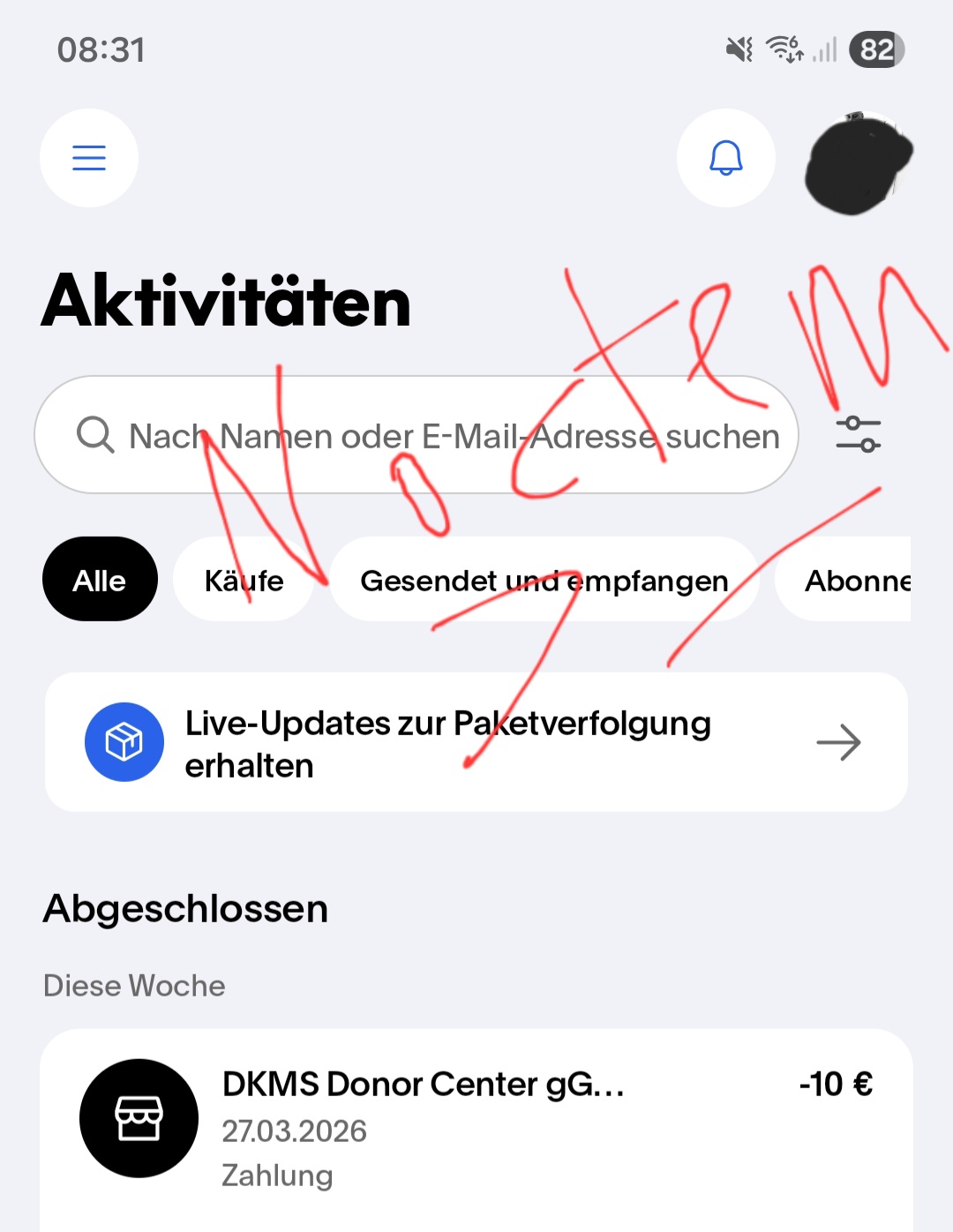This screenshot has width=953, height=1232.
Task: Select the Alle filter chip
Action: (100, 579)
